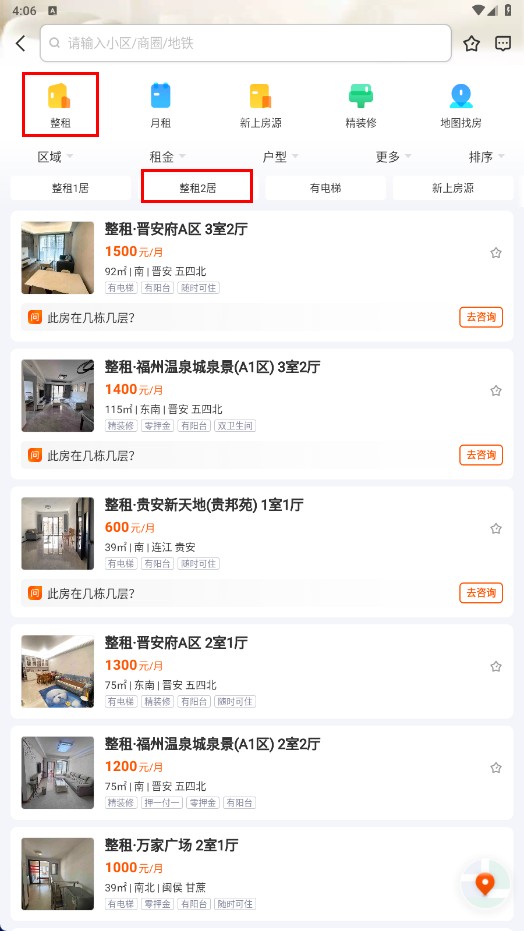Viewport: 524px width, 931px height.
Task: Tap the search field for 小区/商圈/地铁
Action: [x=246, y=43]
